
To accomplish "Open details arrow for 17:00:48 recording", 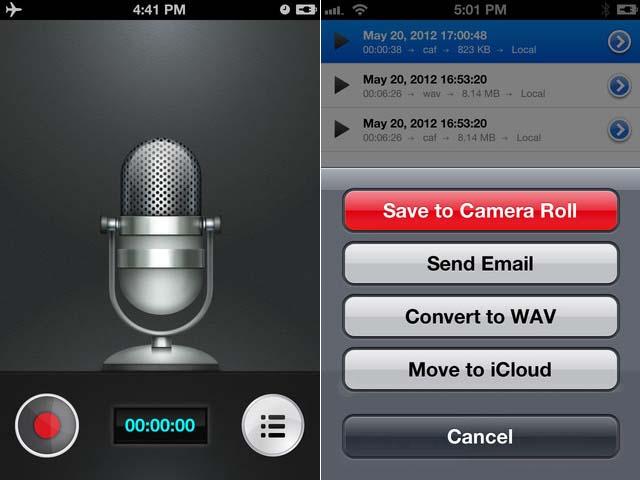I will (x=620, y=41).
